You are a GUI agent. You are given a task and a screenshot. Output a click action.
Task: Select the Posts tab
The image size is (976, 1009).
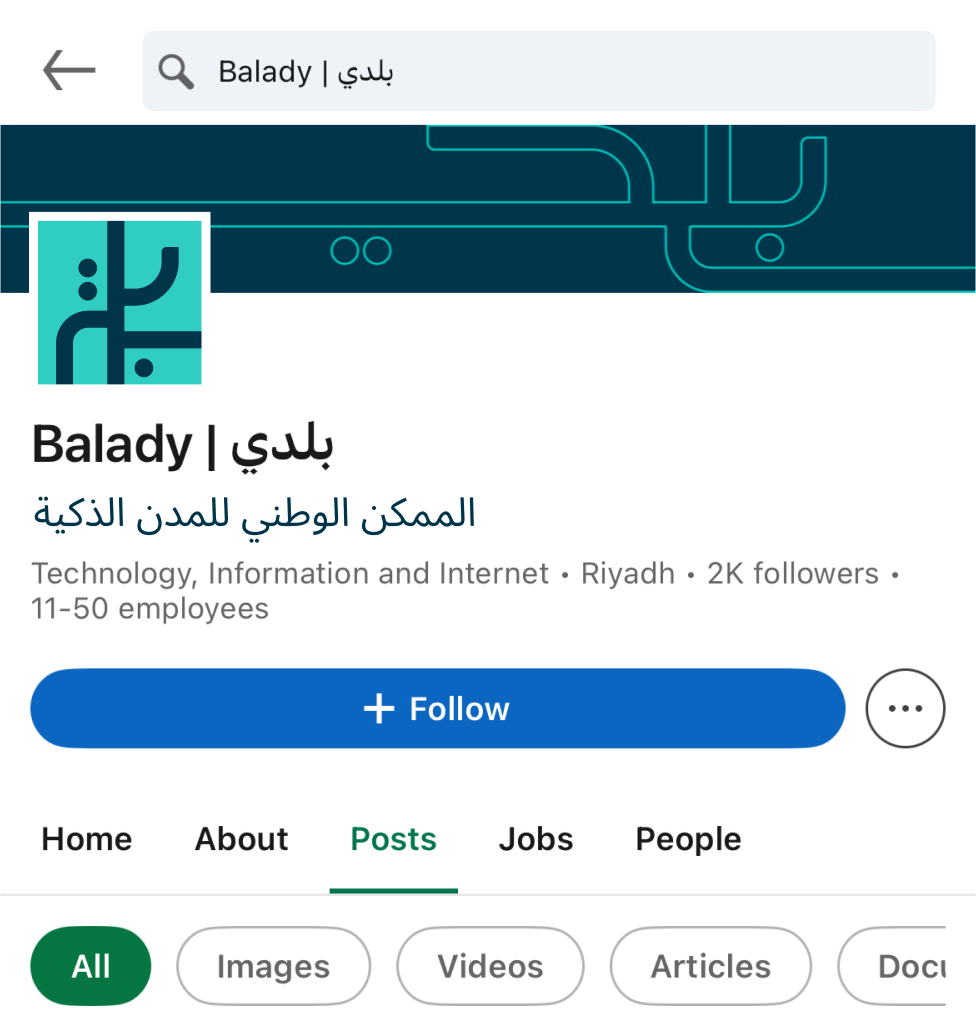(393, 839)
